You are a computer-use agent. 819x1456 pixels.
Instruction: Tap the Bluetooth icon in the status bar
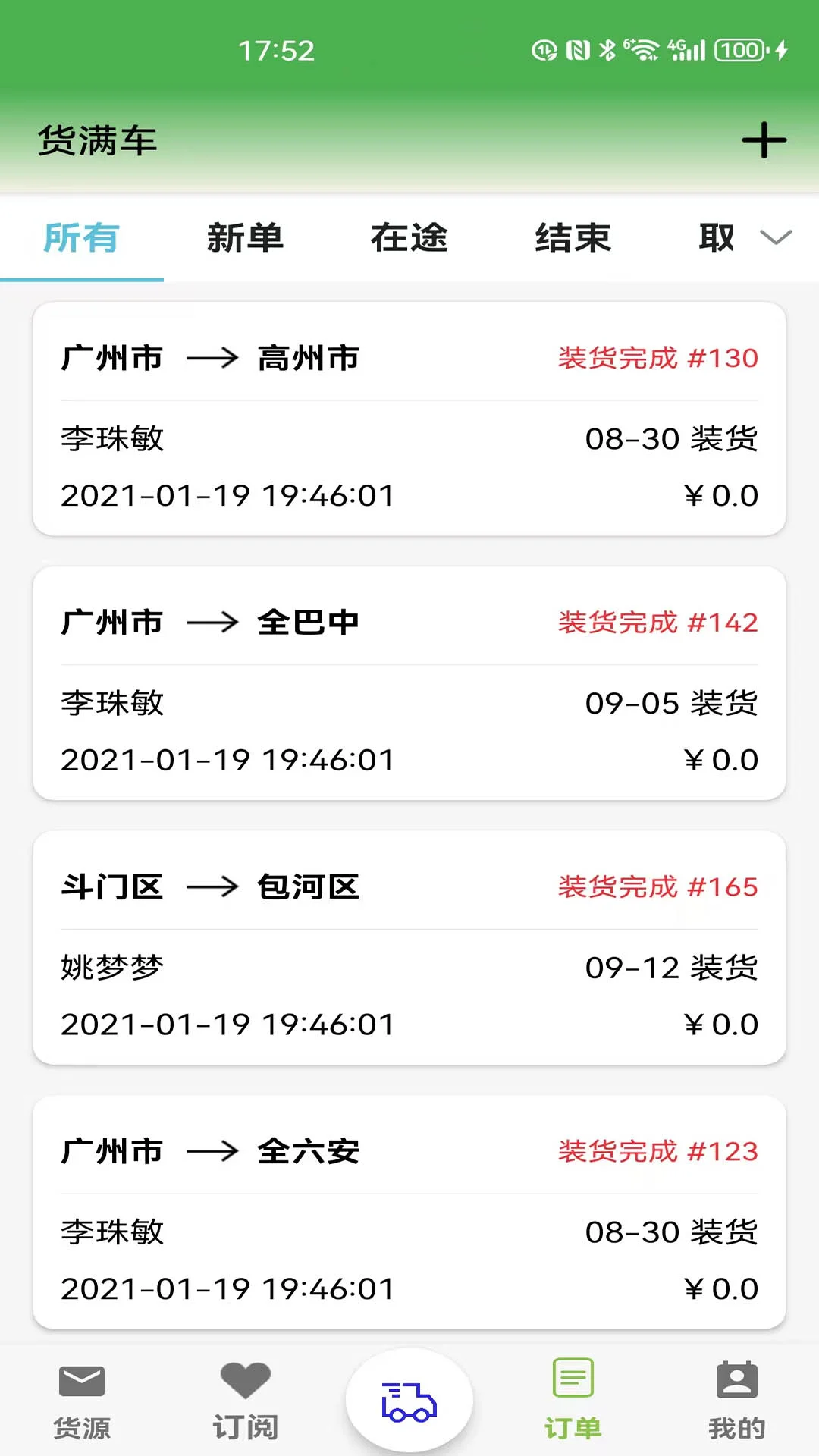click(x=607, y=49)
